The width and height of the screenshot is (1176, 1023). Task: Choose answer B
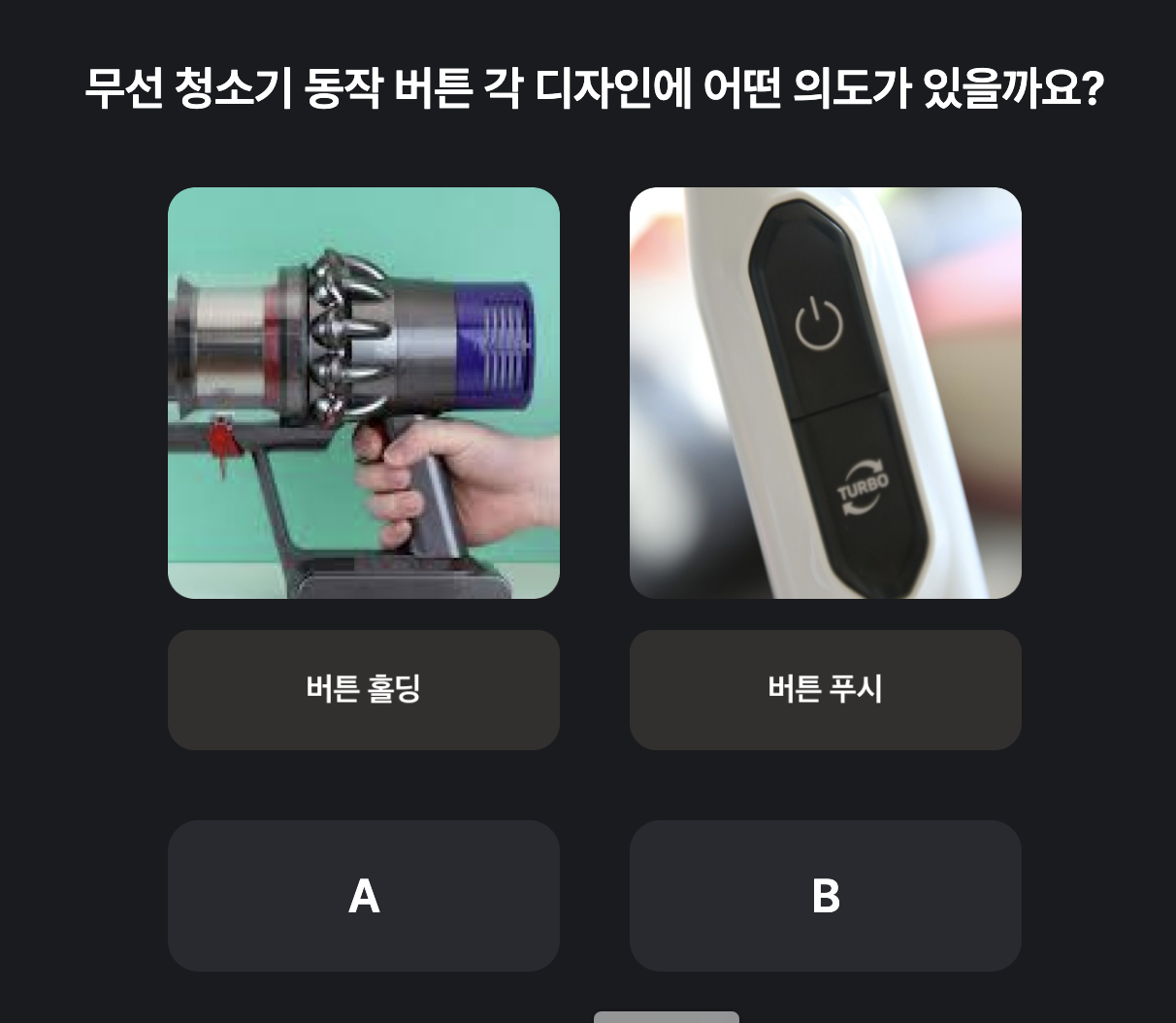click(x=826, y=895)
